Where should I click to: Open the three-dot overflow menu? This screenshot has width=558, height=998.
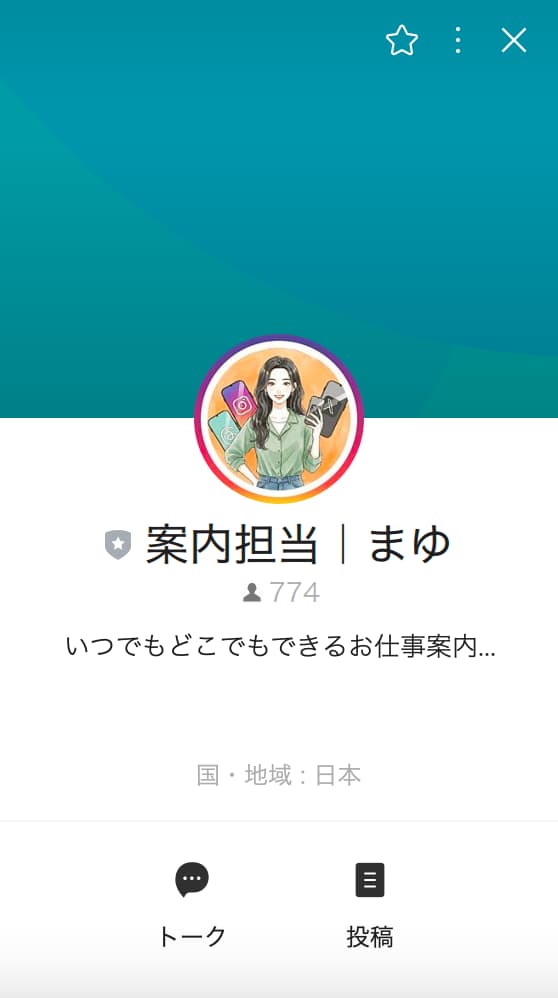(457, 40)
